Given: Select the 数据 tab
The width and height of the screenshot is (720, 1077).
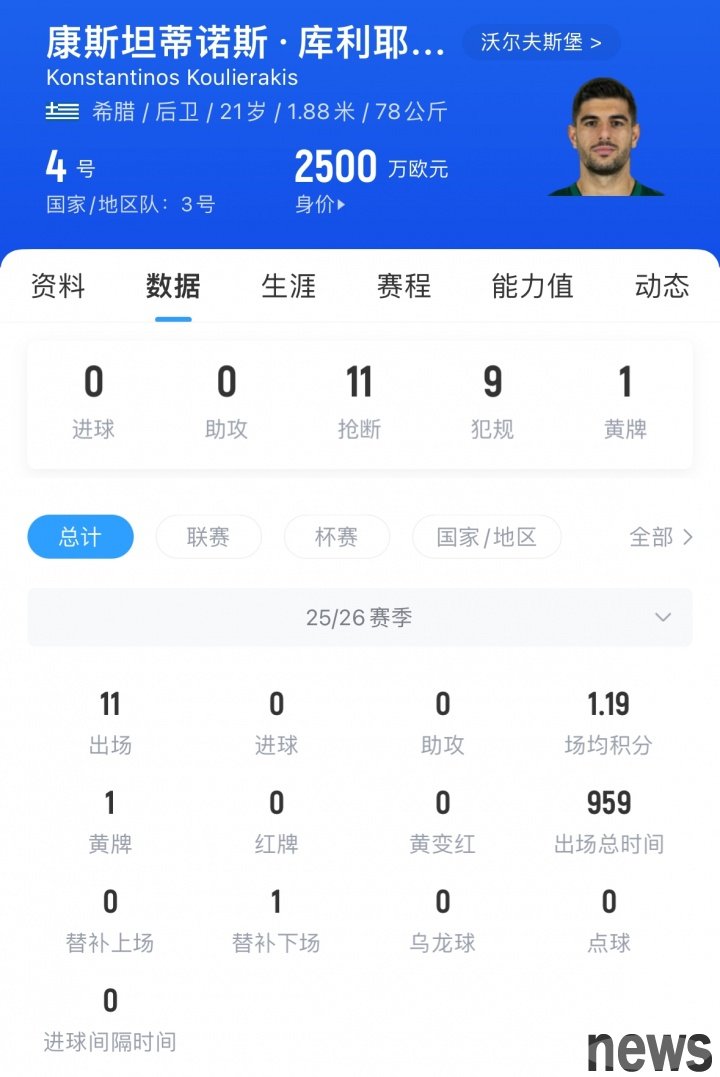Looking at the screenshot, I should 173,287.
